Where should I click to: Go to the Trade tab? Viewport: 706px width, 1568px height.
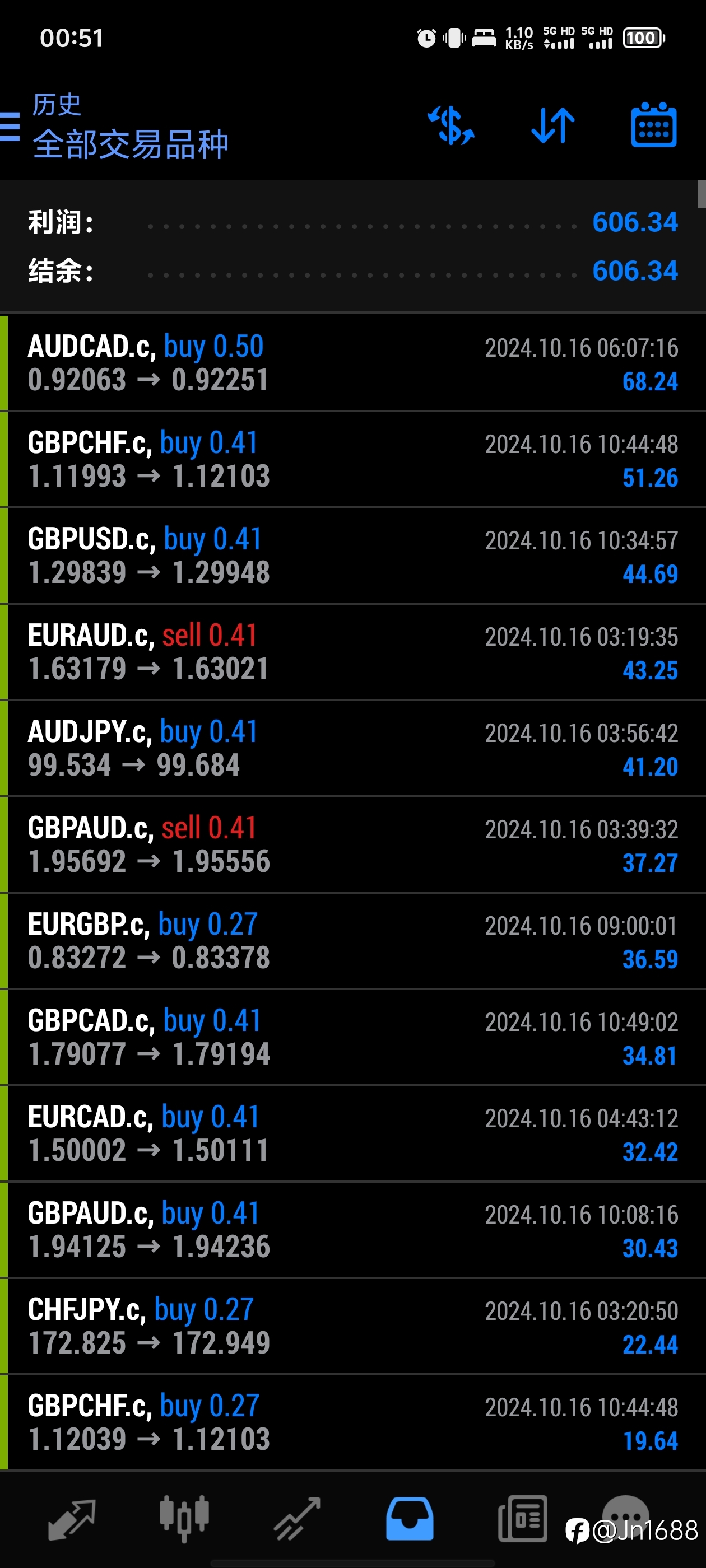(x=296, y=1519)
